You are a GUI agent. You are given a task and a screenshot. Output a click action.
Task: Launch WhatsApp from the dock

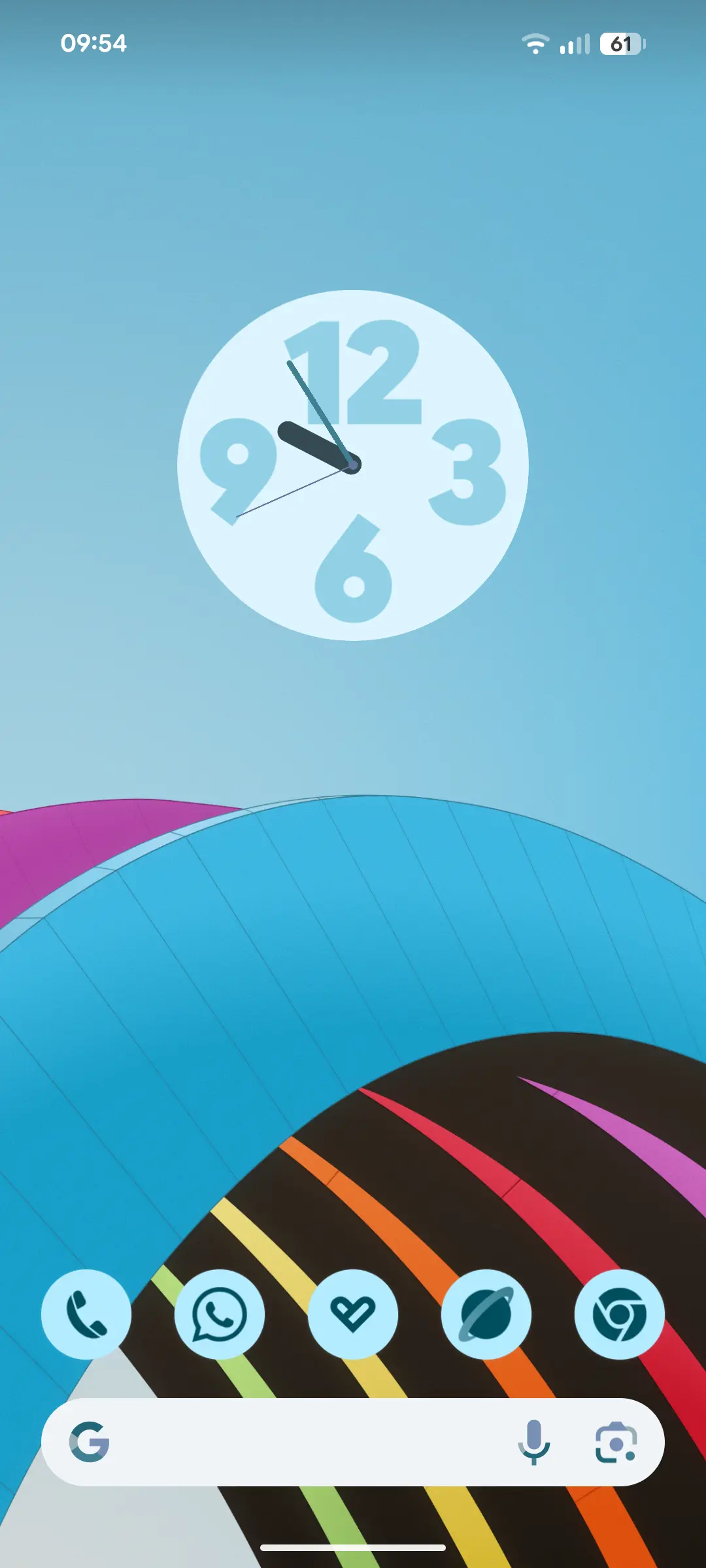click(x=220, y=1314)
